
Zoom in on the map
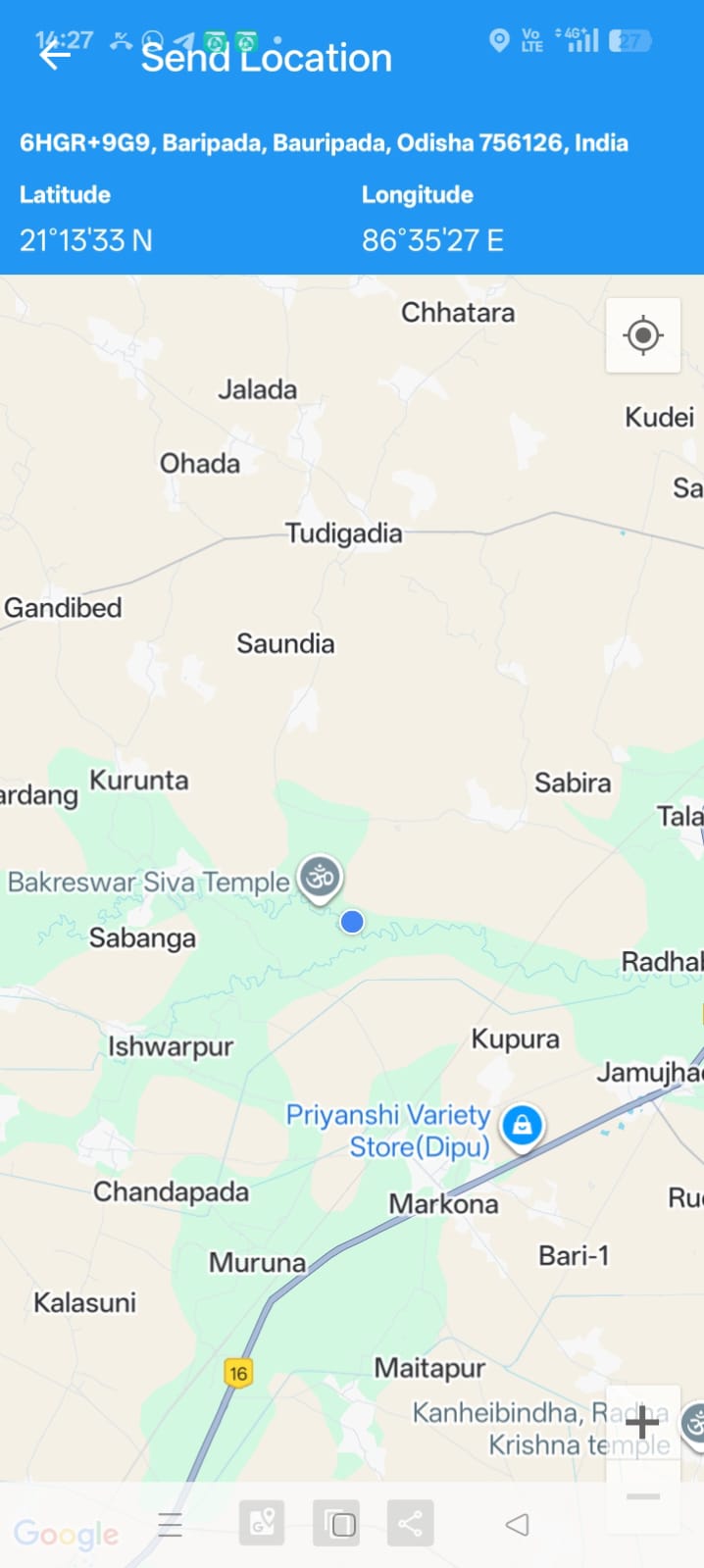pos(642,1422)
